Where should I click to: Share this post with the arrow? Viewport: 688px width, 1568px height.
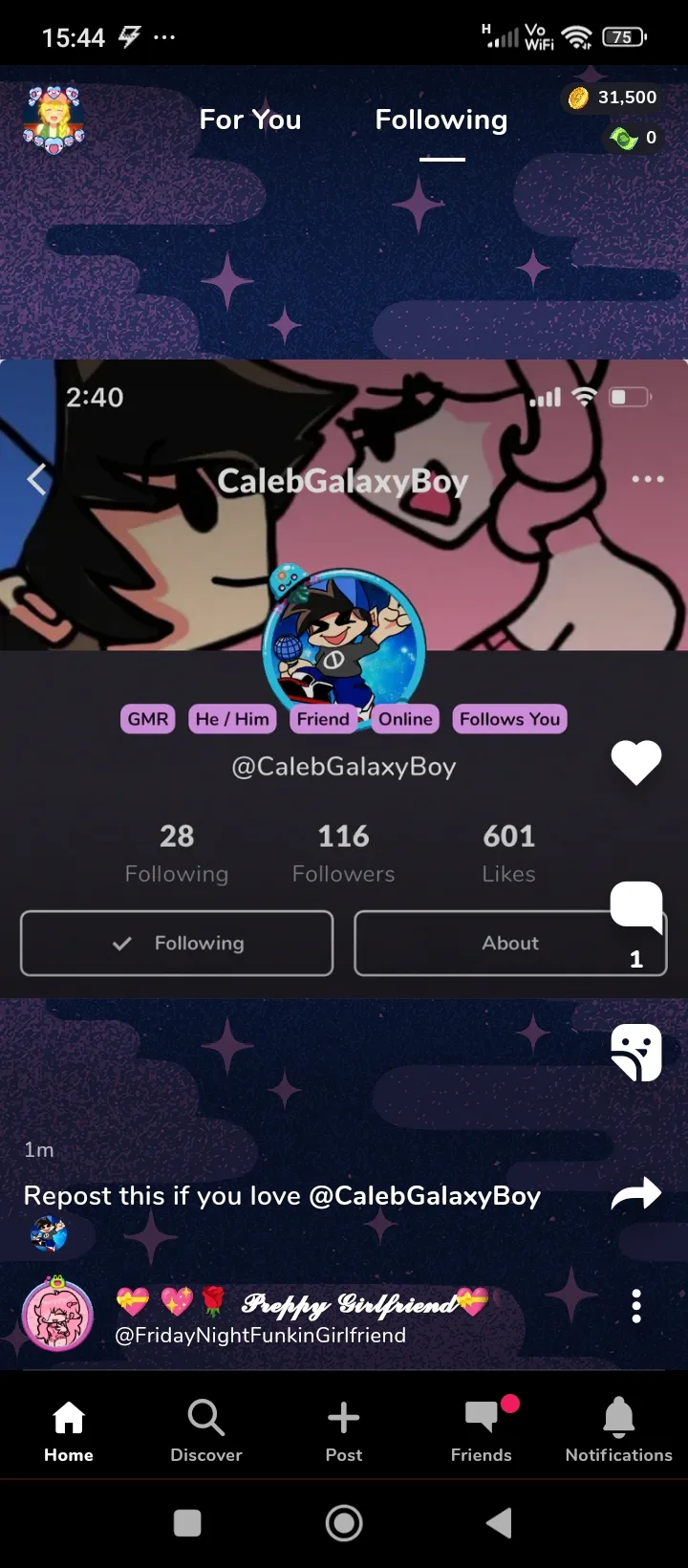[x=636, y=1193]
